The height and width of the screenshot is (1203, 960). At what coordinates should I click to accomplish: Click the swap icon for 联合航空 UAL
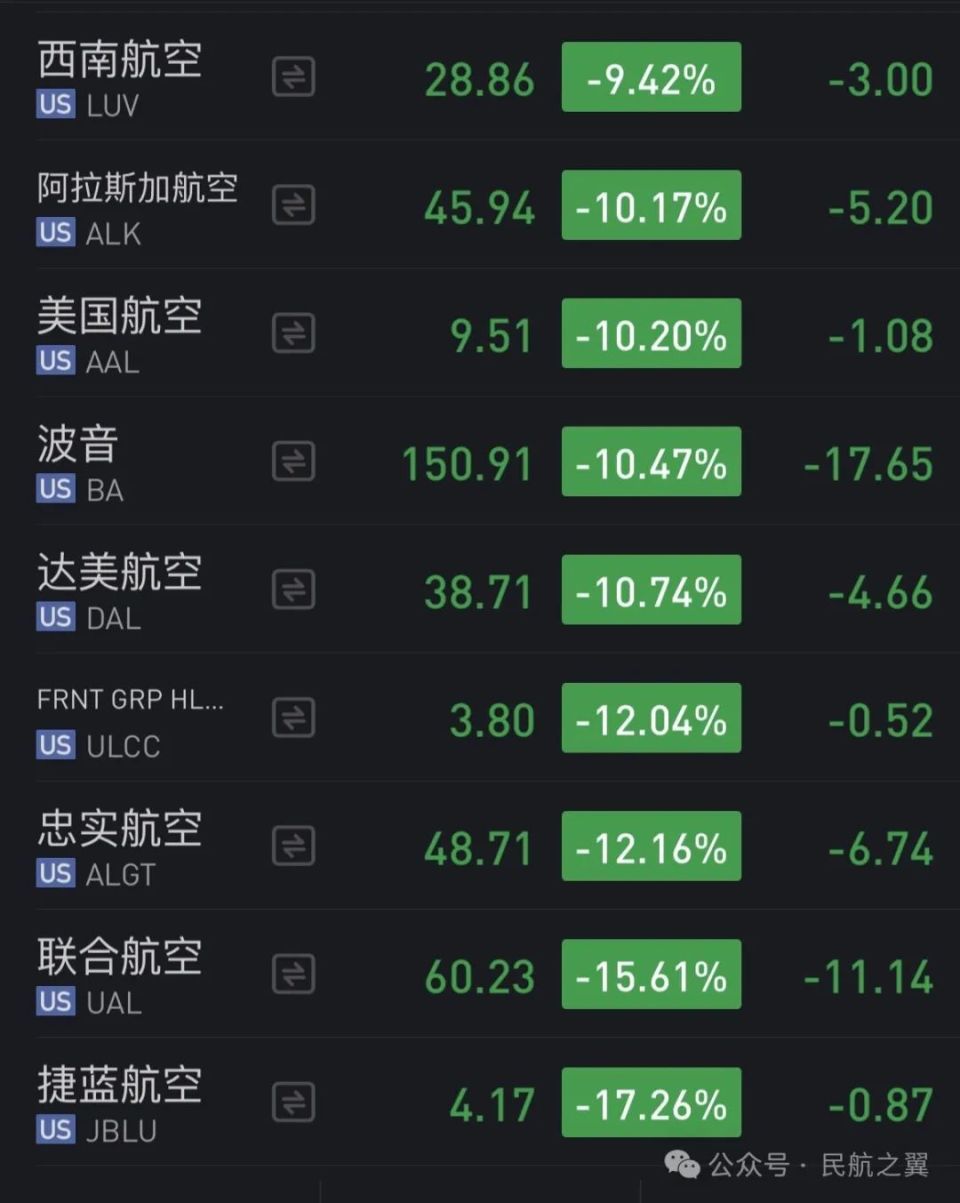tap(295, 975)
